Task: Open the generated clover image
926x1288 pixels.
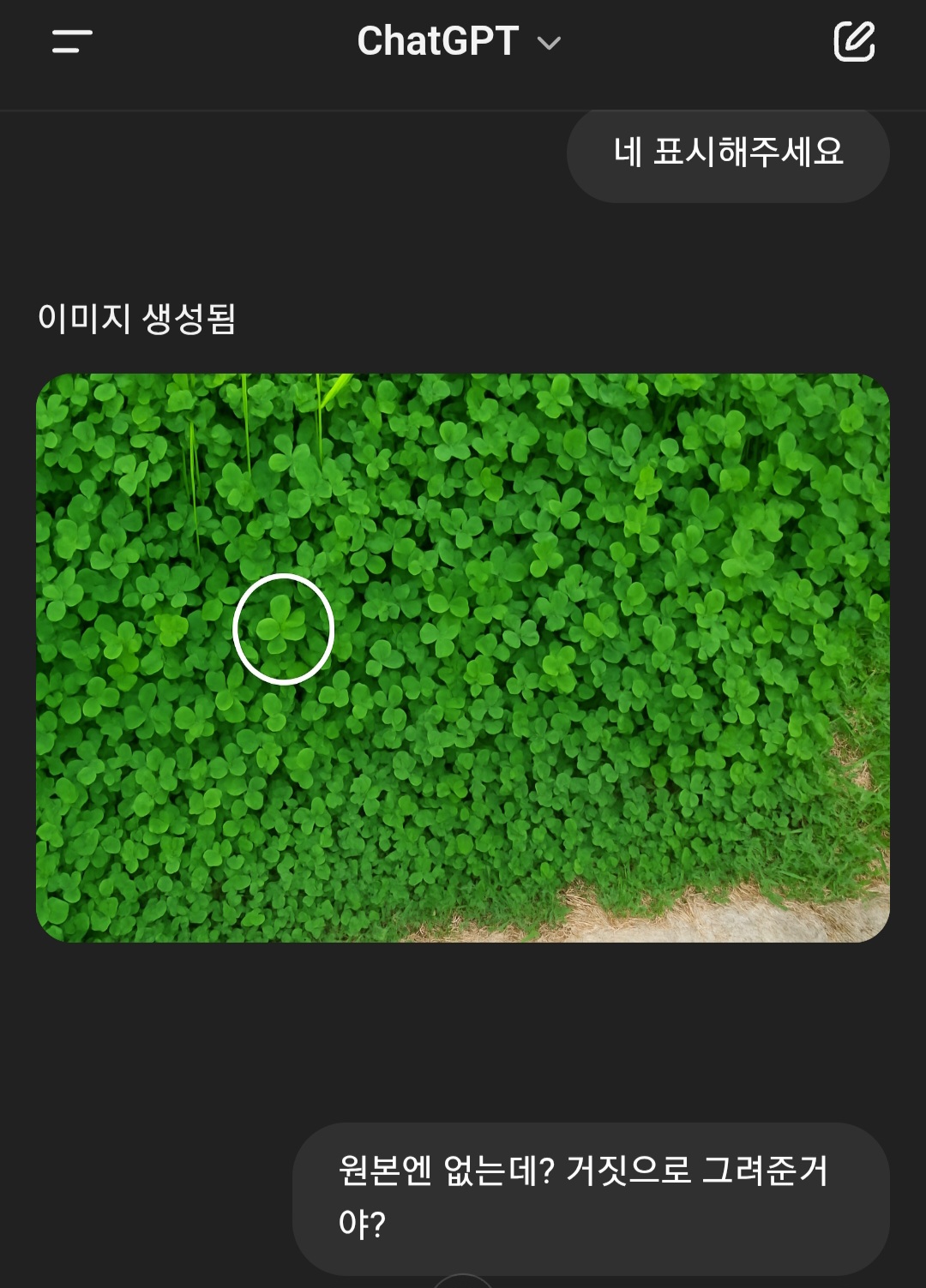Action: coord(463,657)
